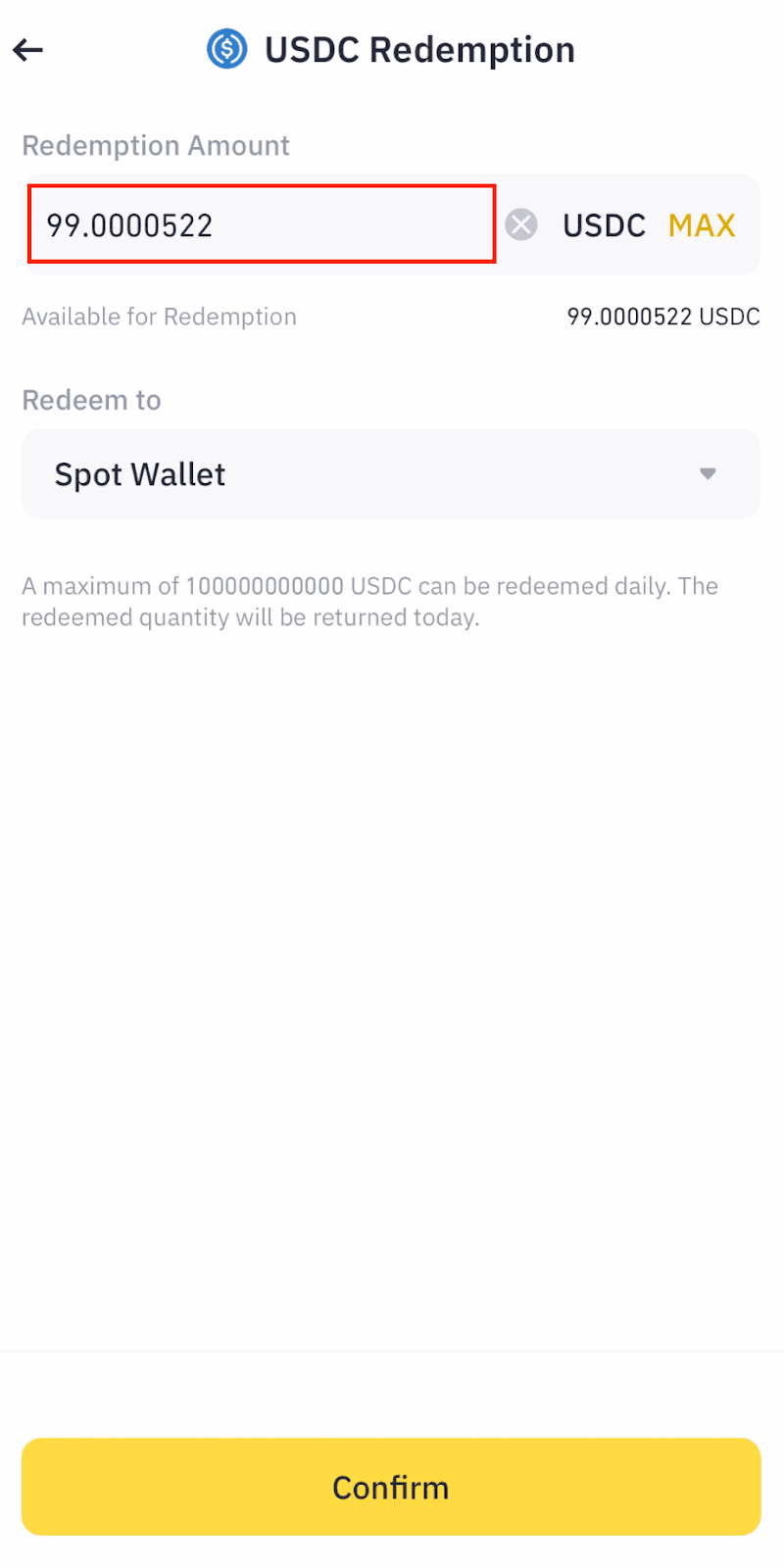Tap the Redemption Amount field

tap(262, 224)
